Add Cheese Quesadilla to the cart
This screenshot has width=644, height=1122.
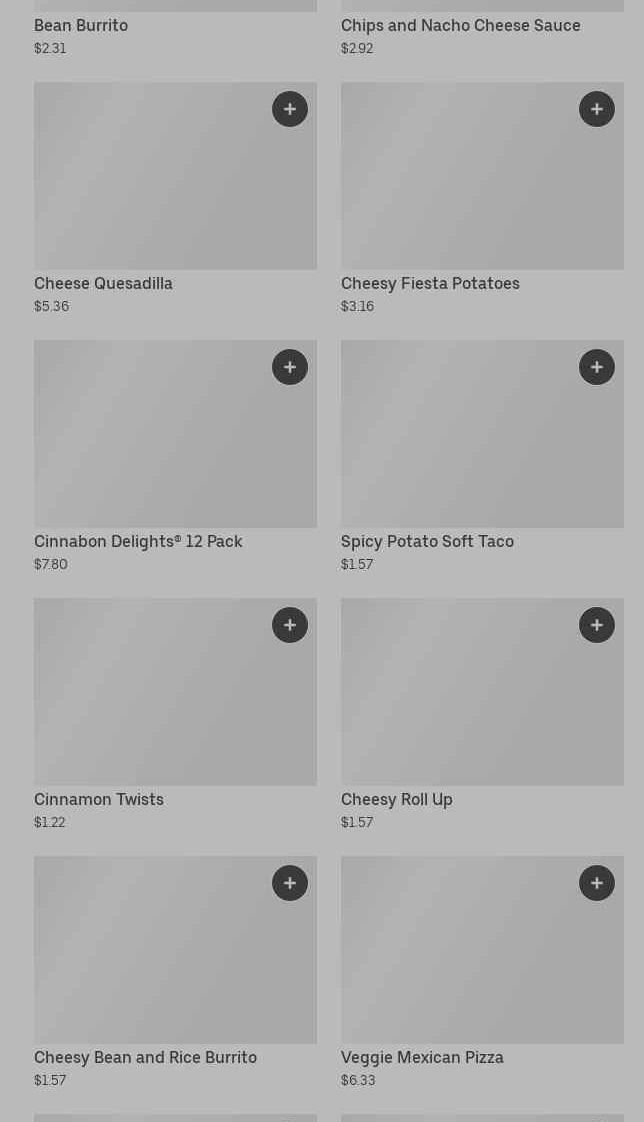point(290,109)
